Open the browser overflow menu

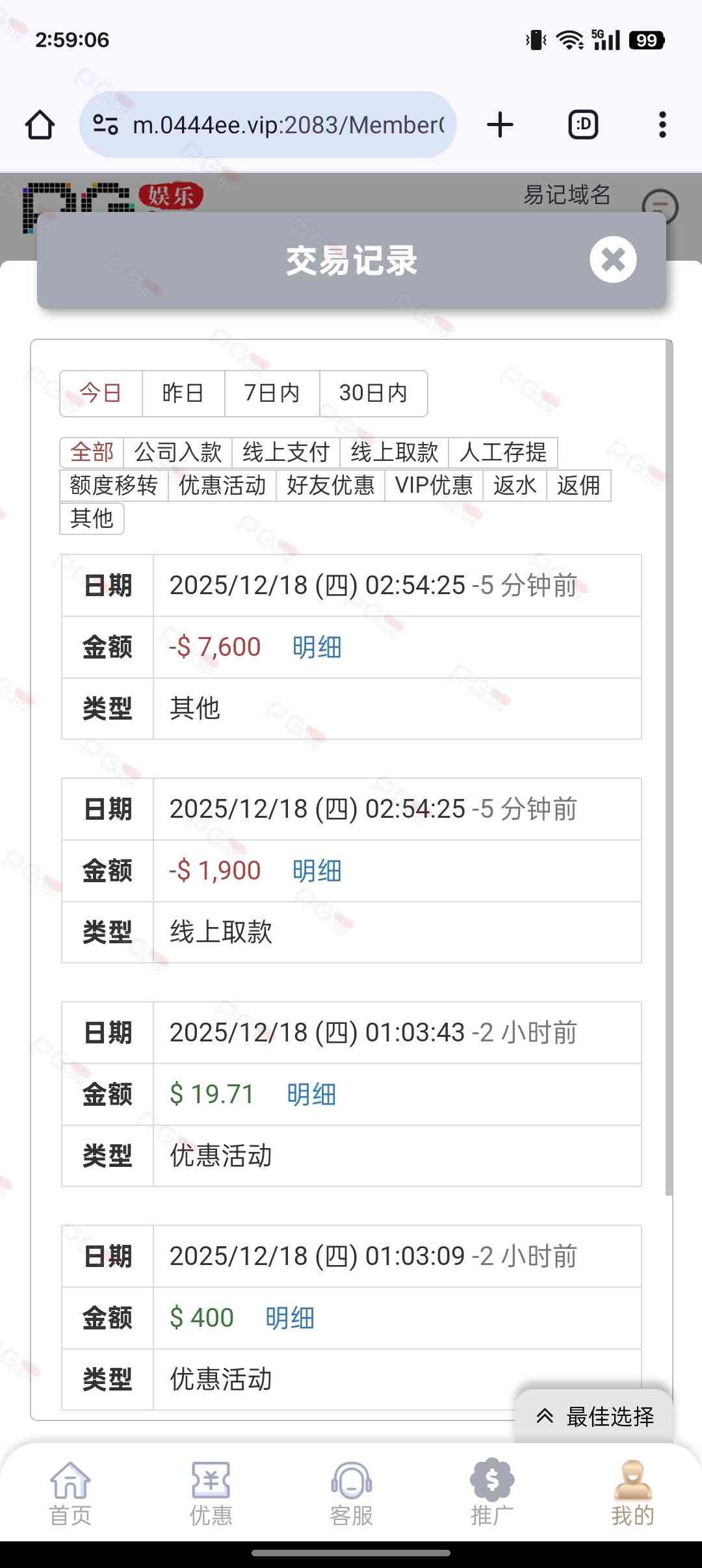point(662,124)
